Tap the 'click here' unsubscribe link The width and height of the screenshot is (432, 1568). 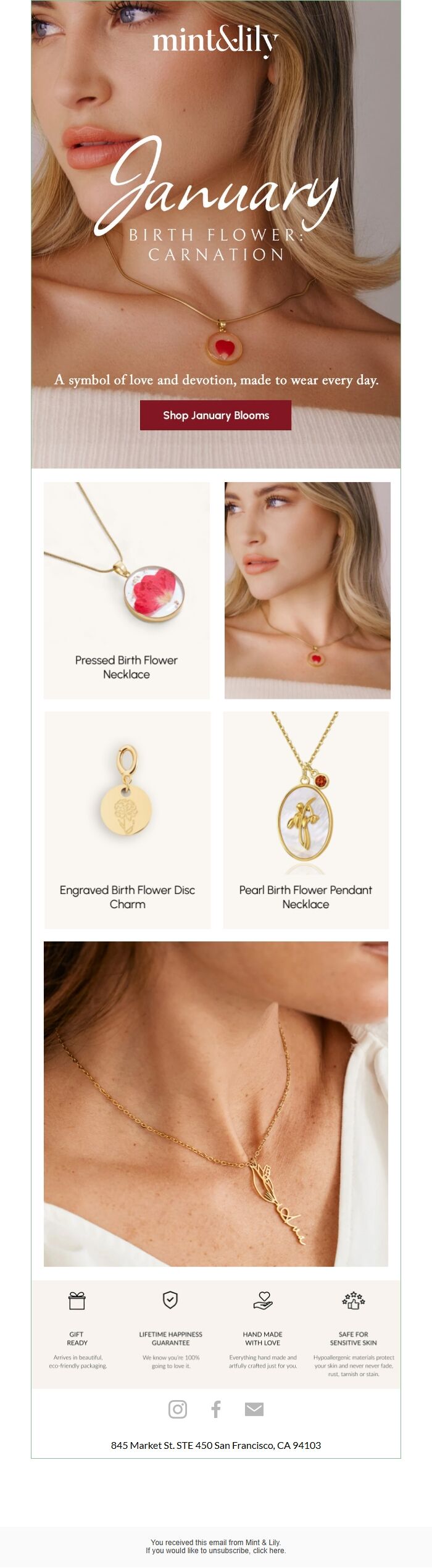269,1550
